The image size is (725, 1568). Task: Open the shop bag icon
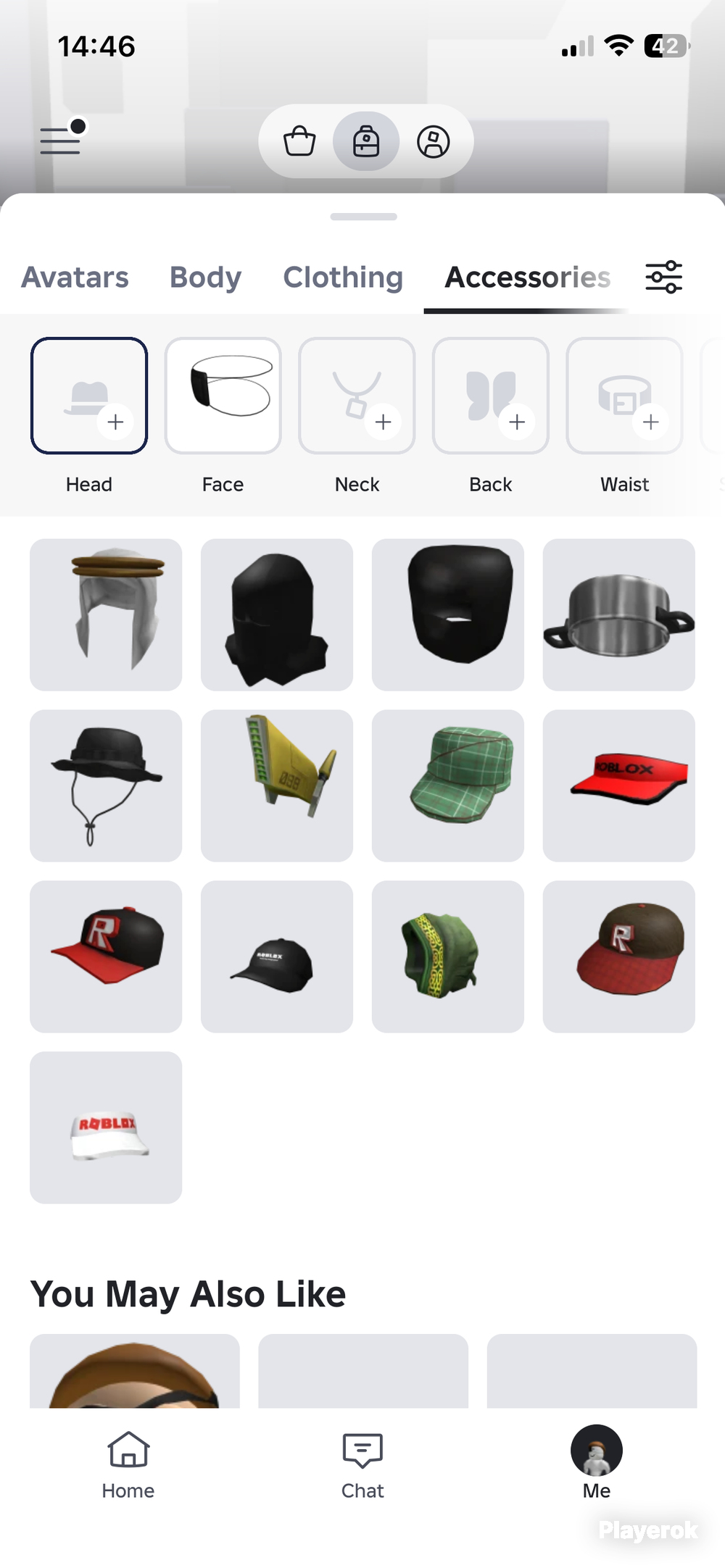pos(299,141)
